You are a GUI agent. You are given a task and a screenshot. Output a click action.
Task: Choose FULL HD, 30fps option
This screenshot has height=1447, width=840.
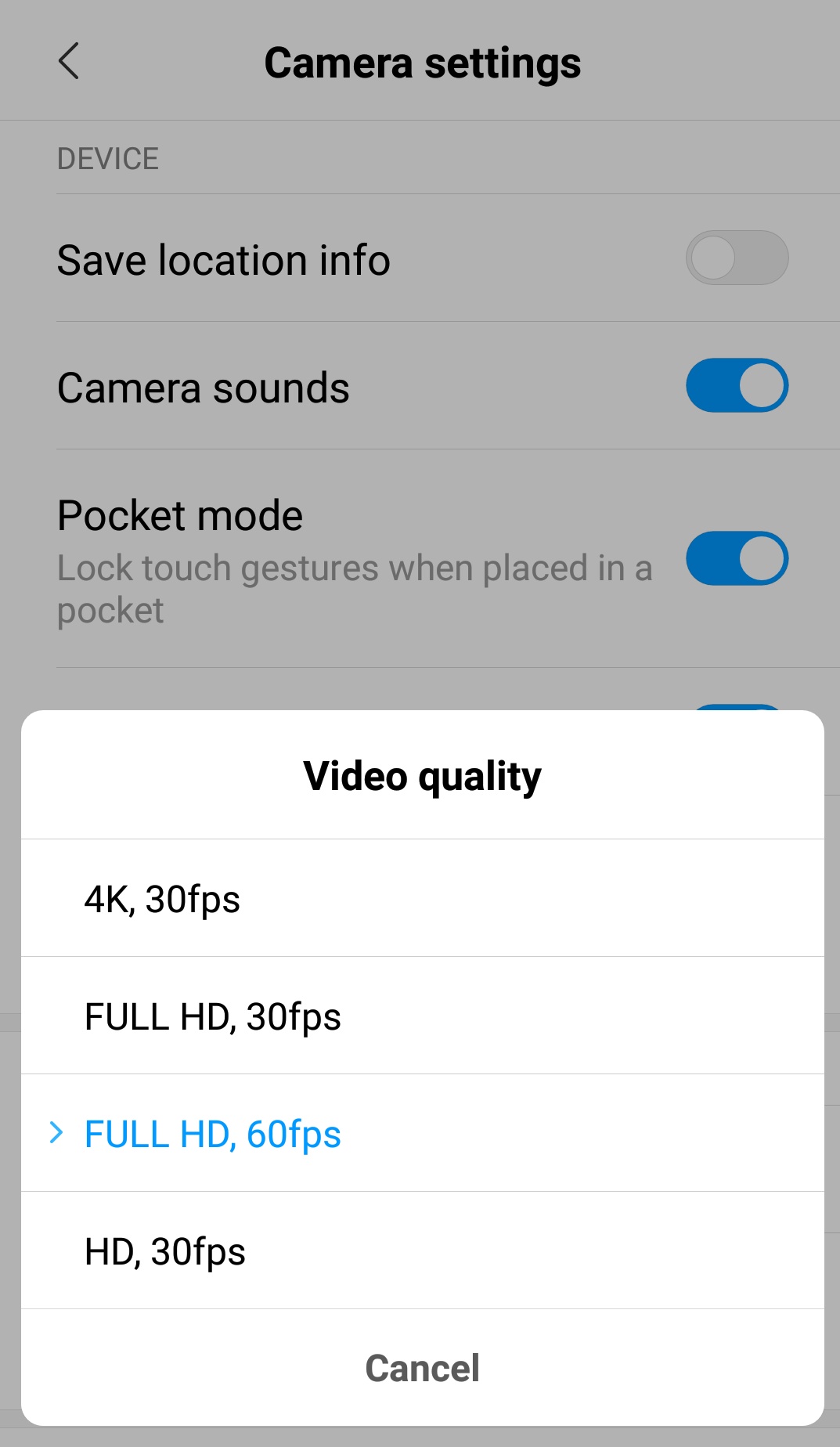coord(423,1016)
